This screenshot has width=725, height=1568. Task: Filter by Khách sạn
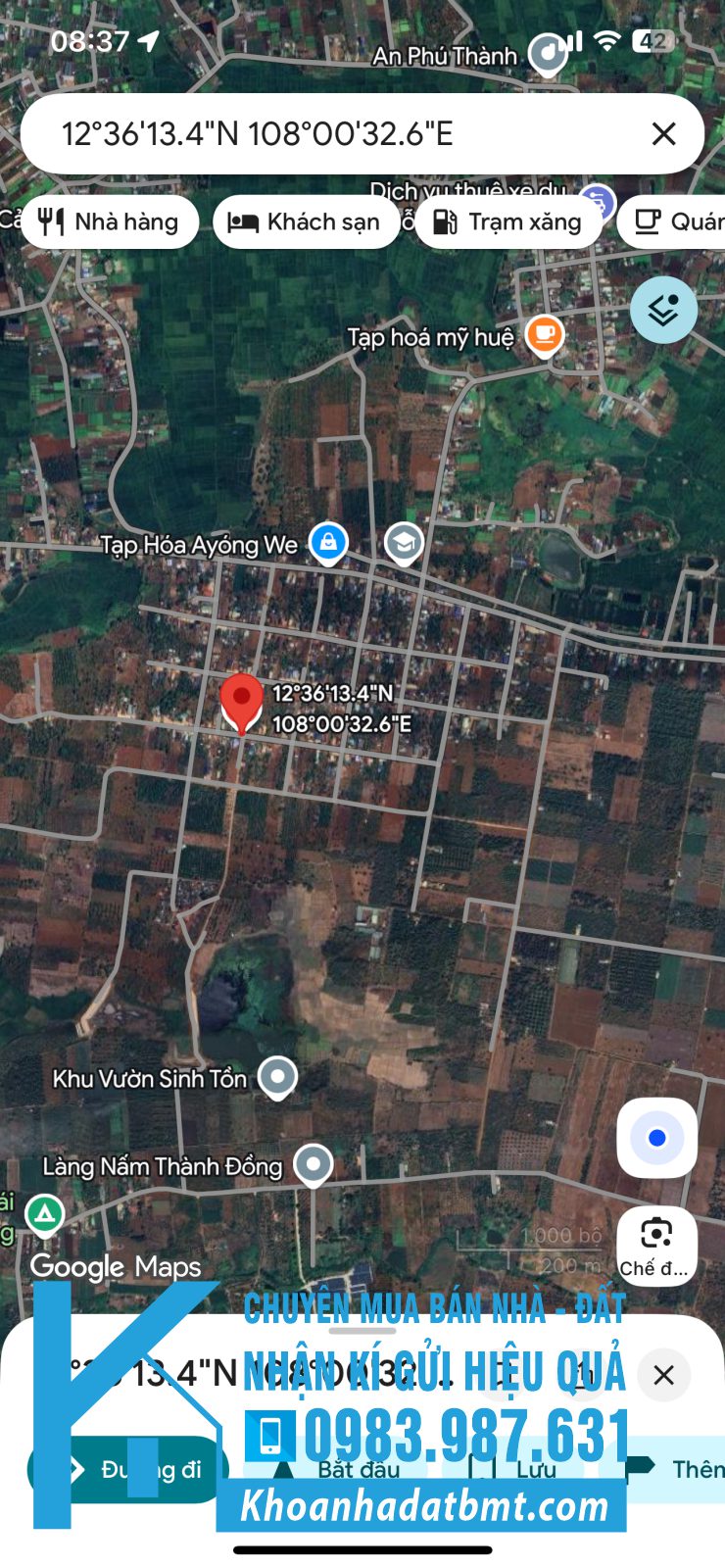tap(305, 222)
